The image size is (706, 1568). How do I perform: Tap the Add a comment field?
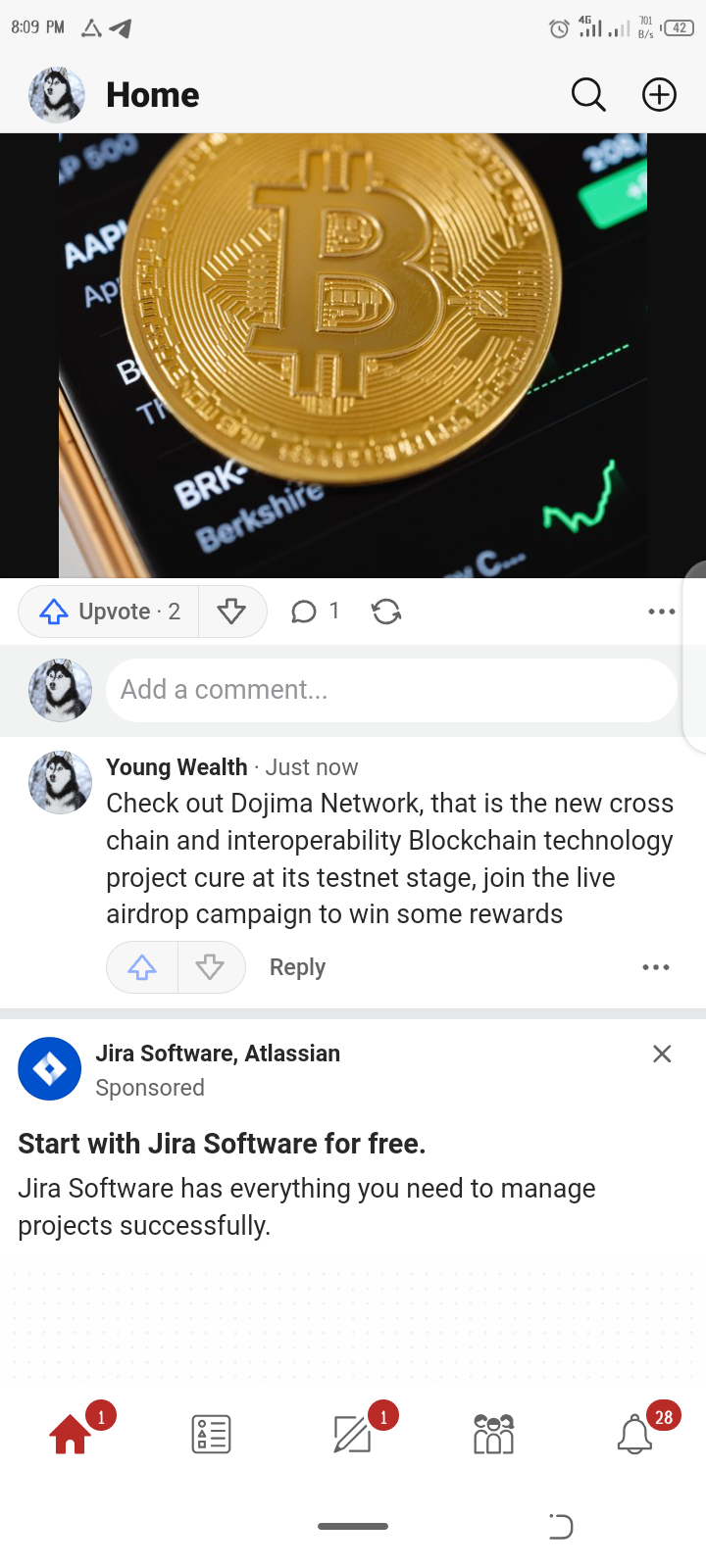coord(390,690)
